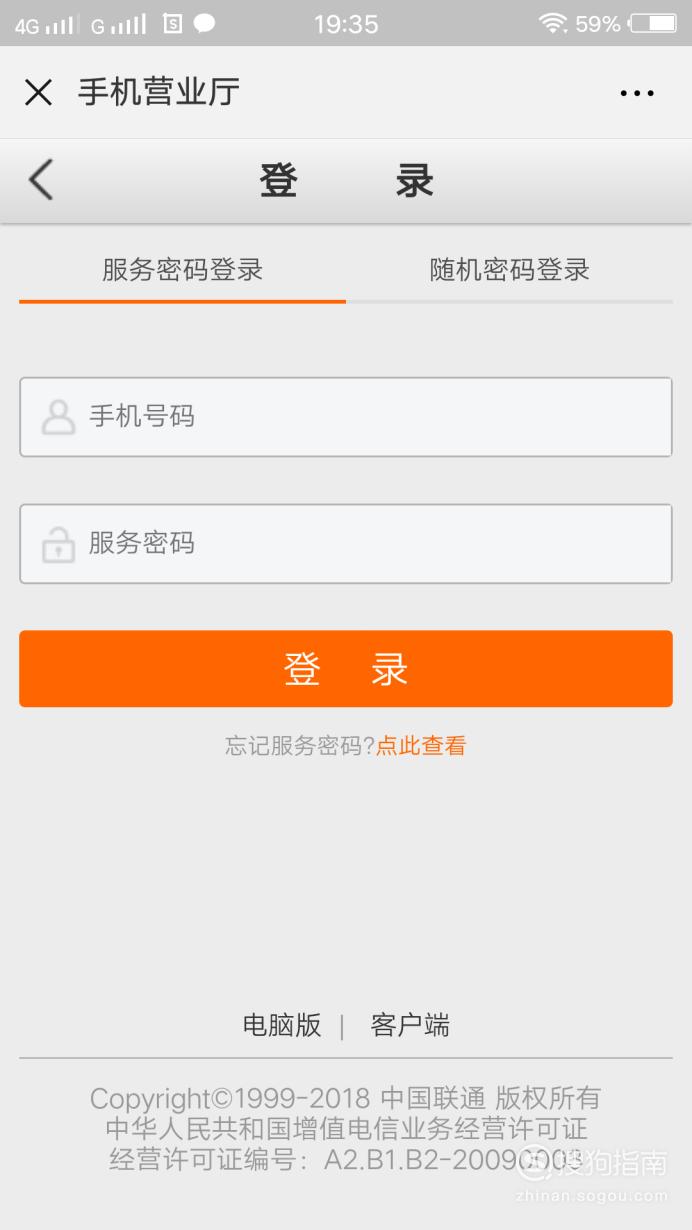Tap the orange 登录 button
The height and width of the screenshot is (1230, 692).
346,669
